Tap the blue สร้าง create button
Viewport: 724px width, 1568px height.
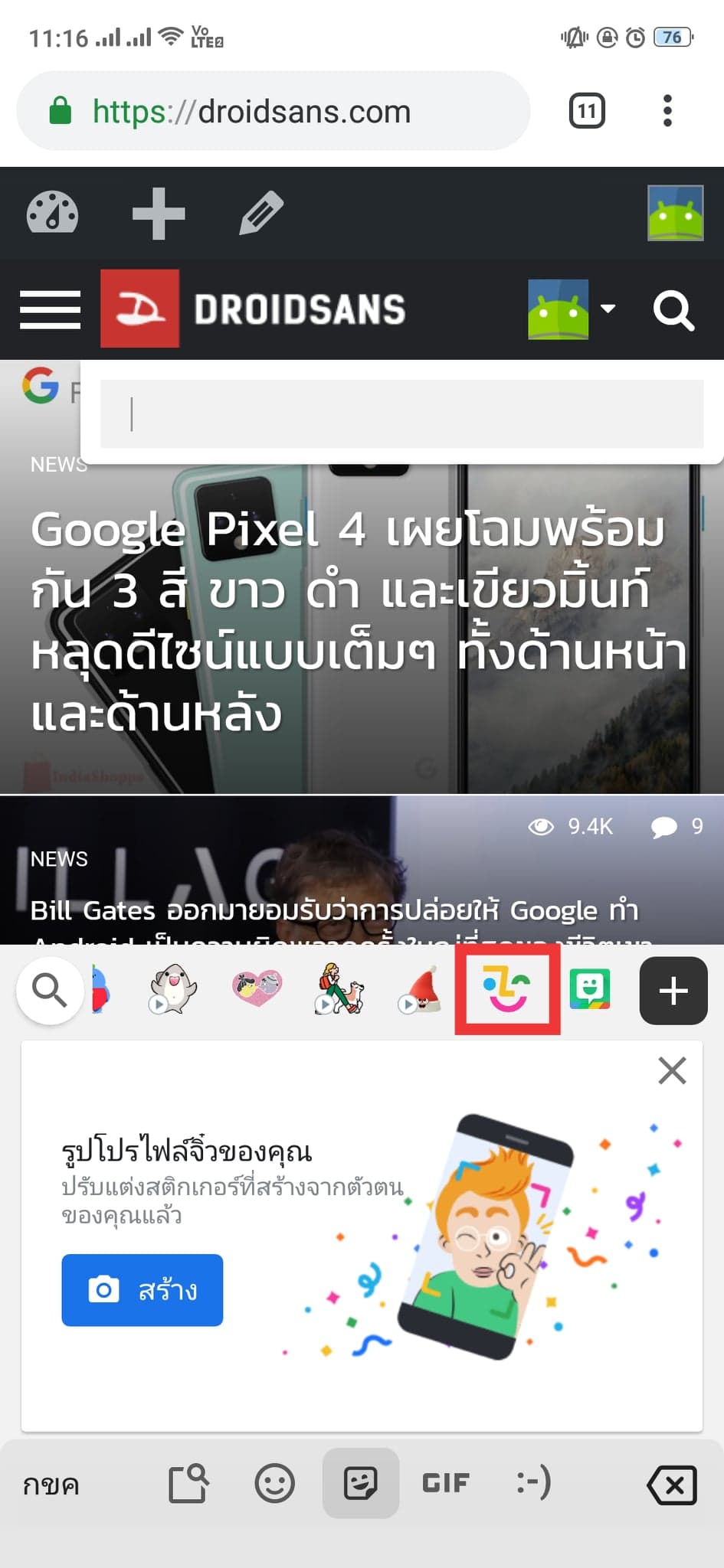(143, 1290)
